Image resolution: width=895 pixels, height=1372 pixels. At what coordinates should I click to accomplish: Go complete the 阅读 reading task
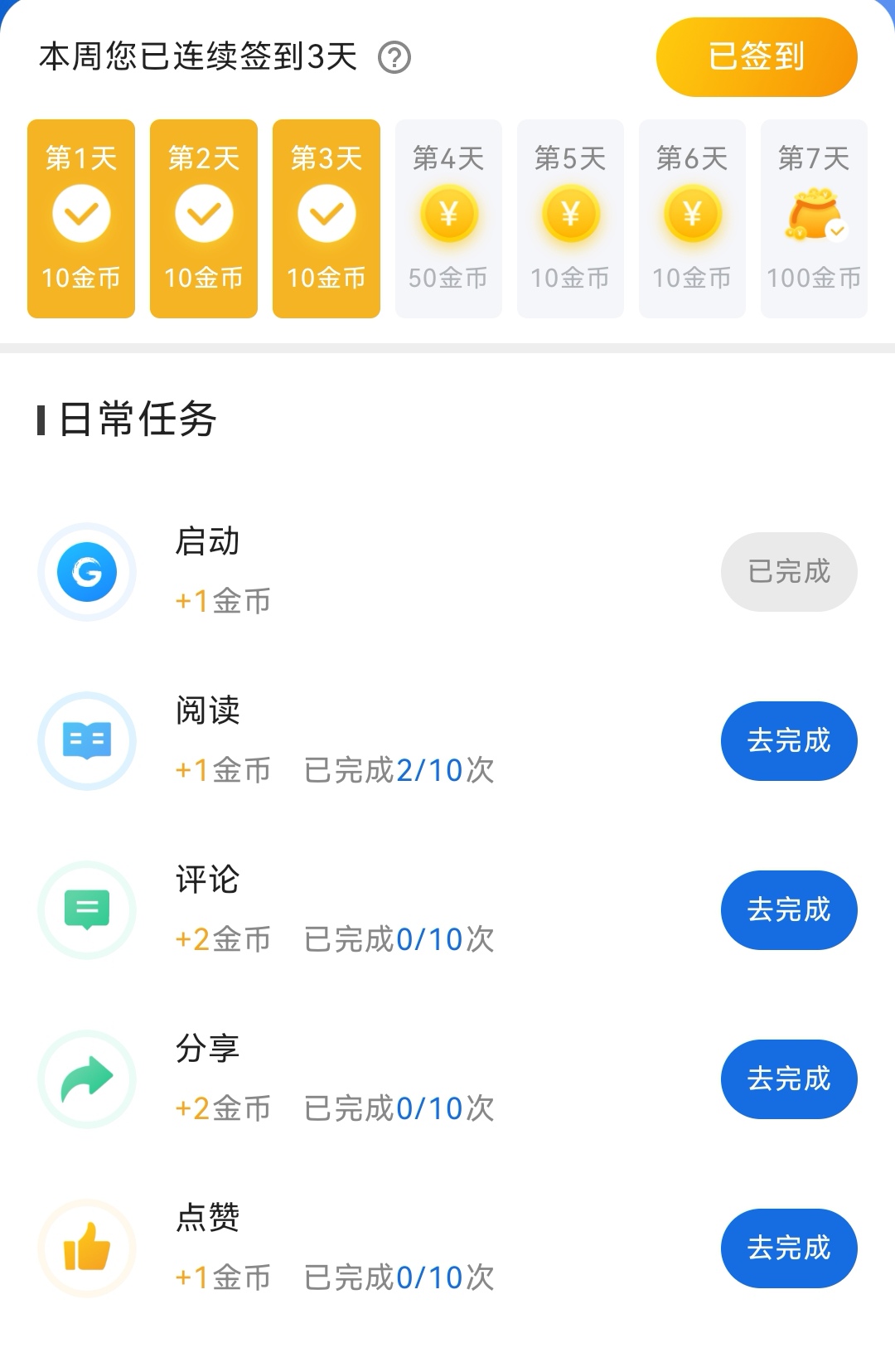(788, 740)
